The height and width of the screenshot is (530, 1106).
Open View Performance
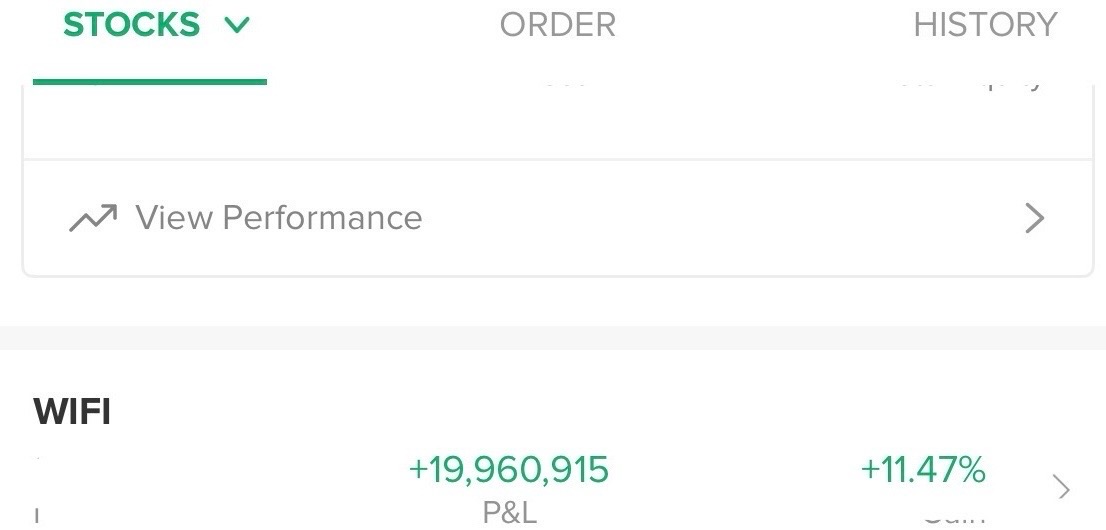[556, 218]
